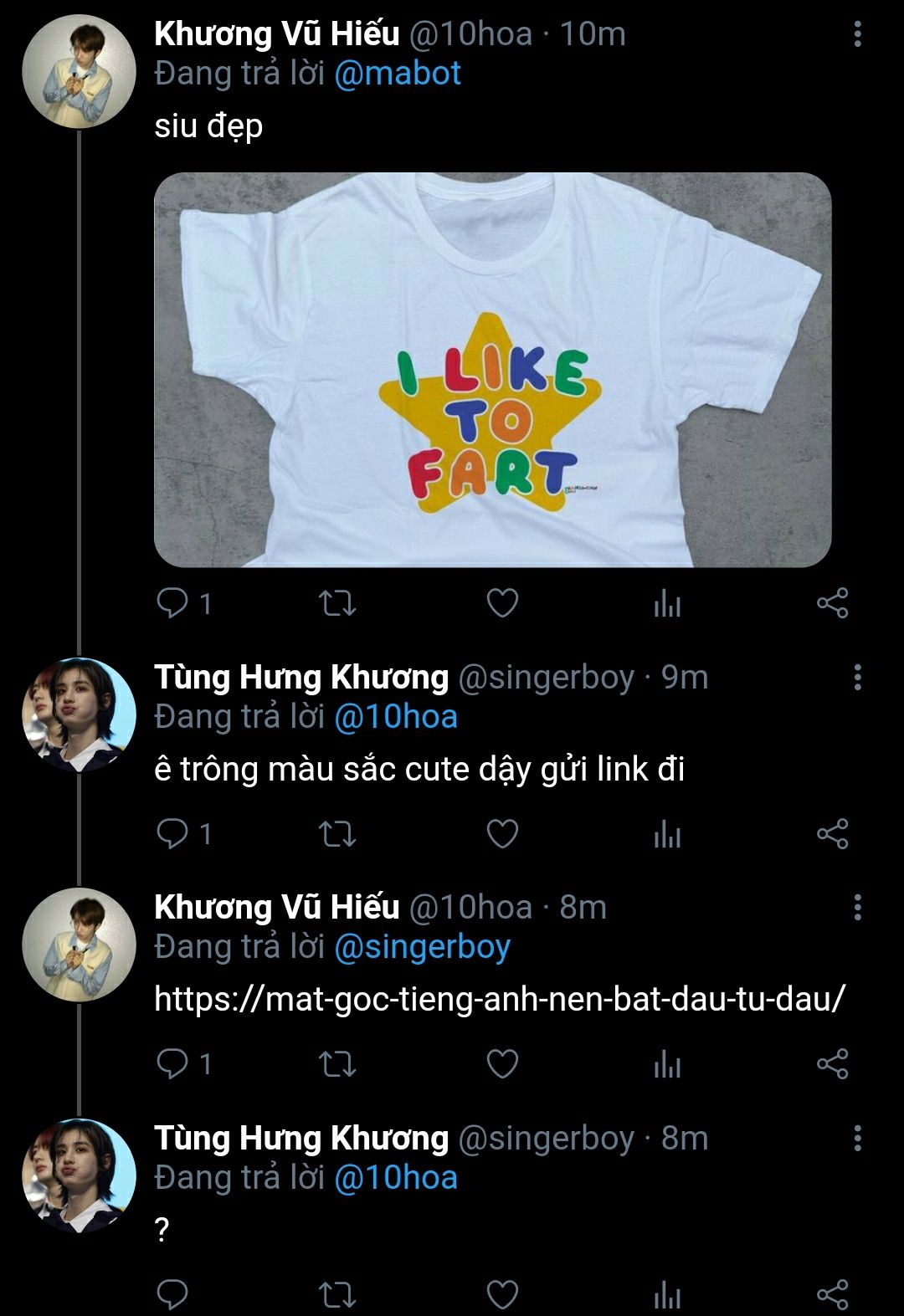
Task: Like the tweet containing the mat-goc-tieng-anh link
Action: point(502,1063)
